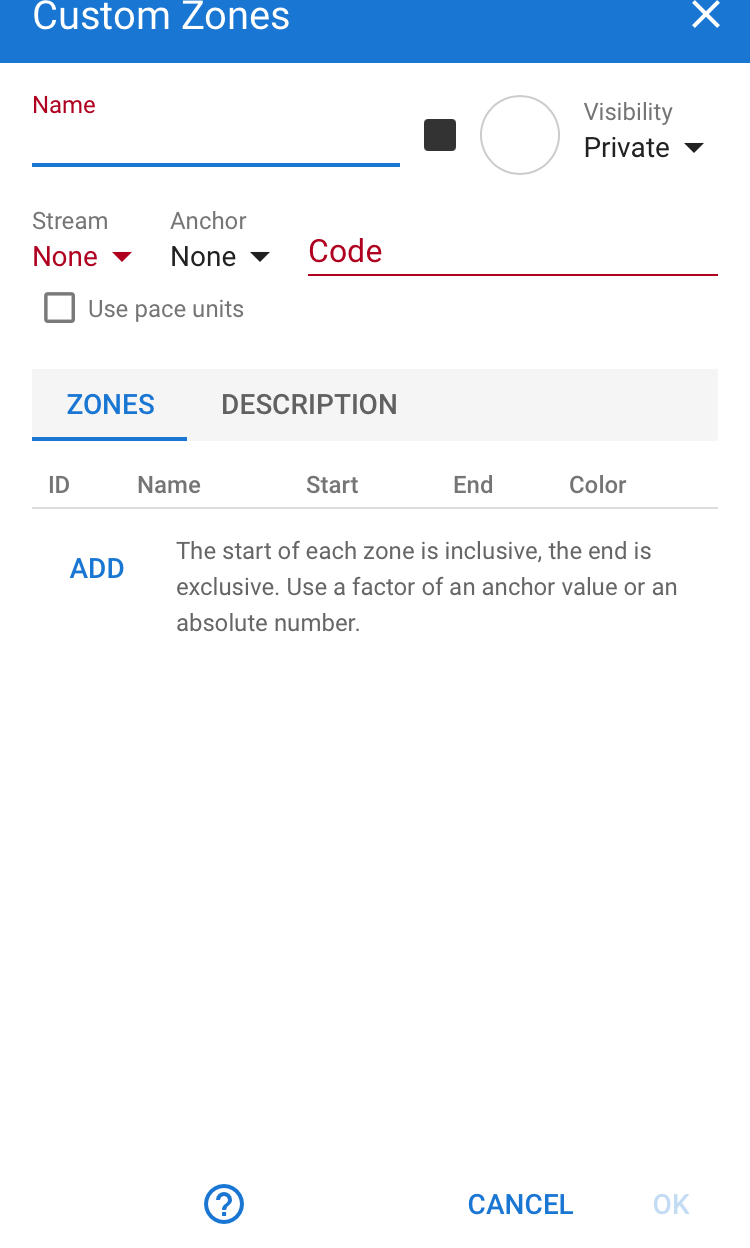Switch to the Description tab
The width and height of the screenshot is (750, 1248).
click(x=309, y=405)
